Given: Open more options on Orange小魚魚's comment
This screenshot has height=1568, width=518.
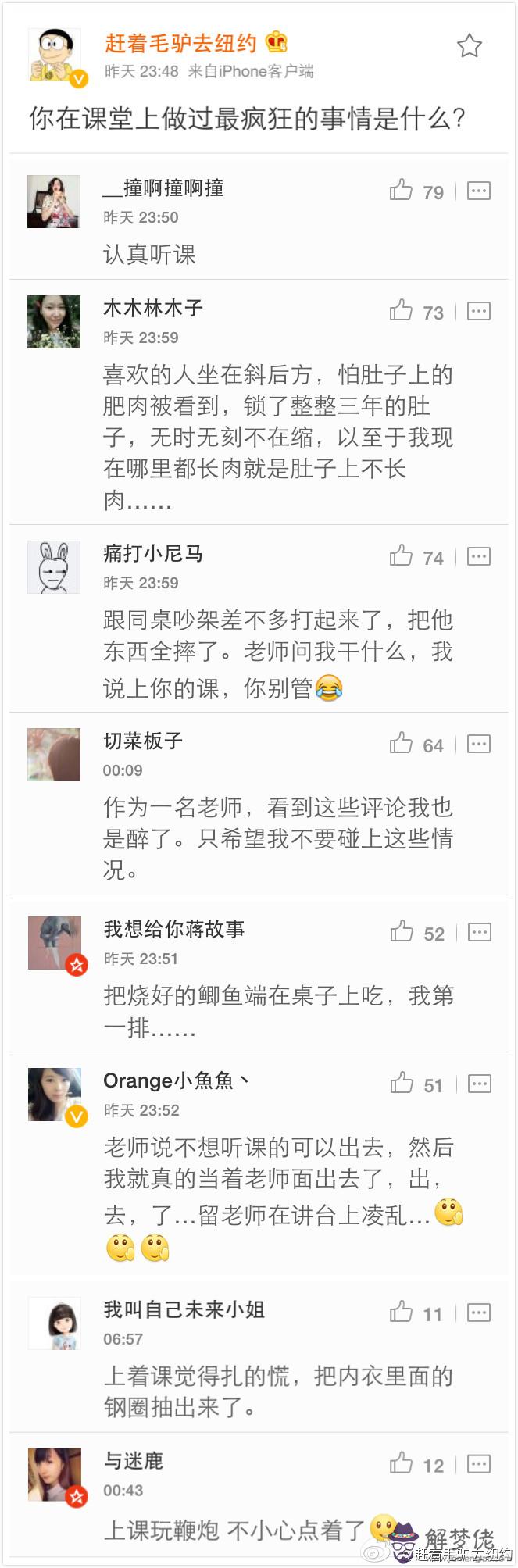Looking at the screenshot, I should 479,1084.
